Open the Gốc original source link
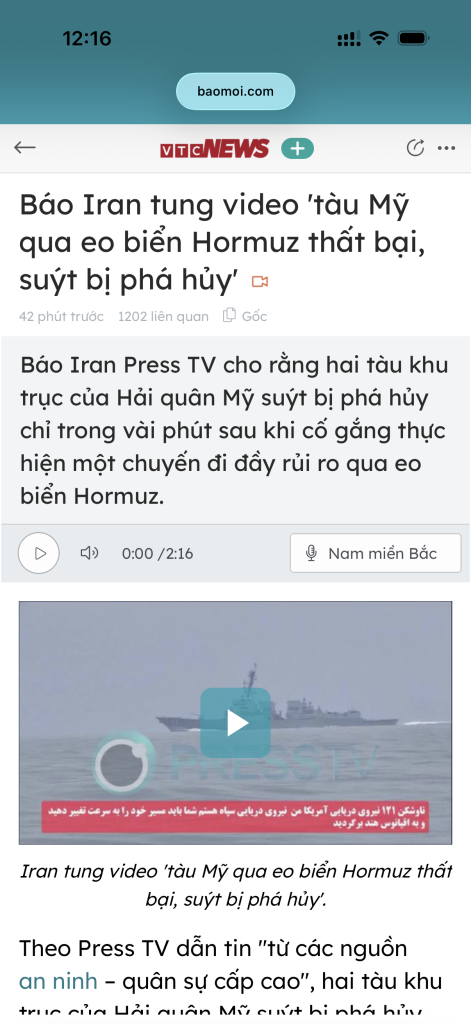The image size is (471, 1024). click(246, 316)
